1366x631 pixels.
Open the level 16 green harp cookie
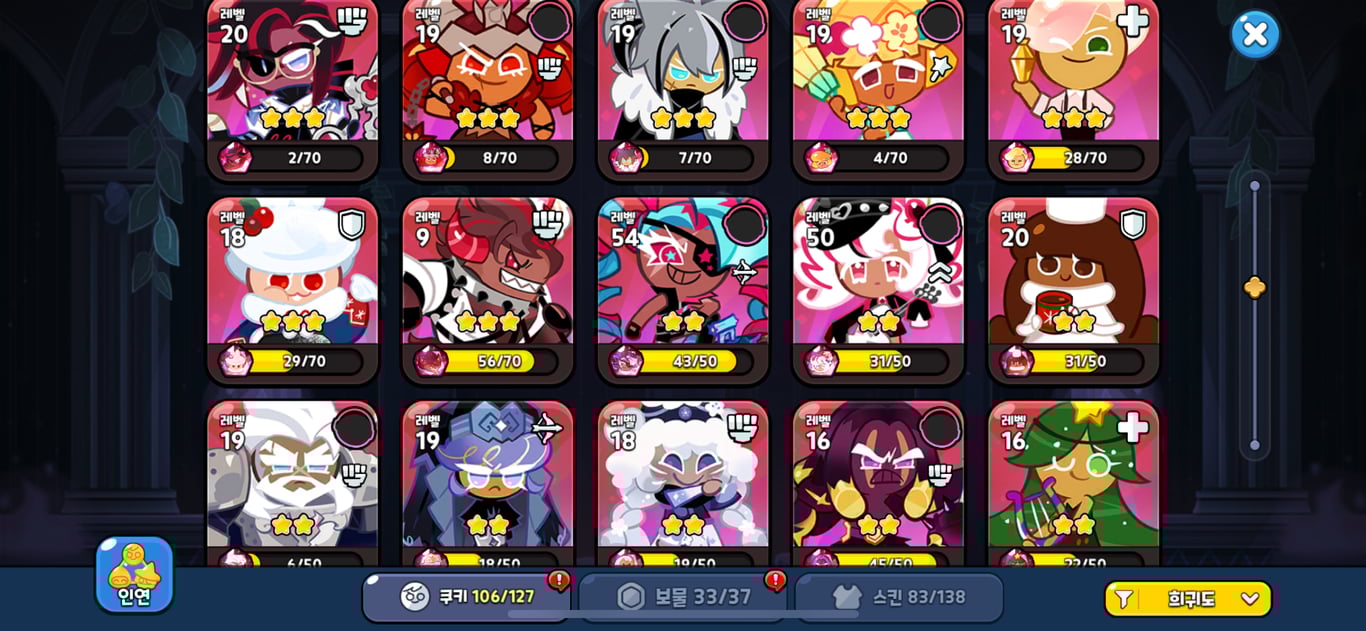(1073, 480)
